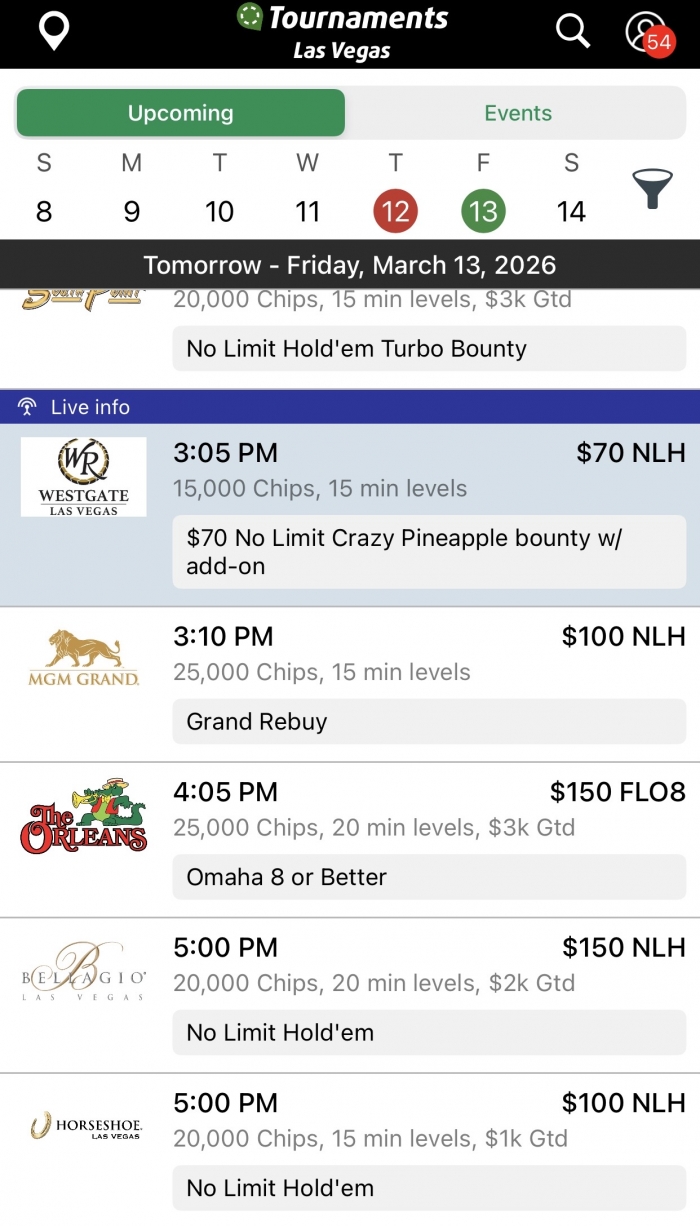Select the Upcoming tab

point(181,113)
